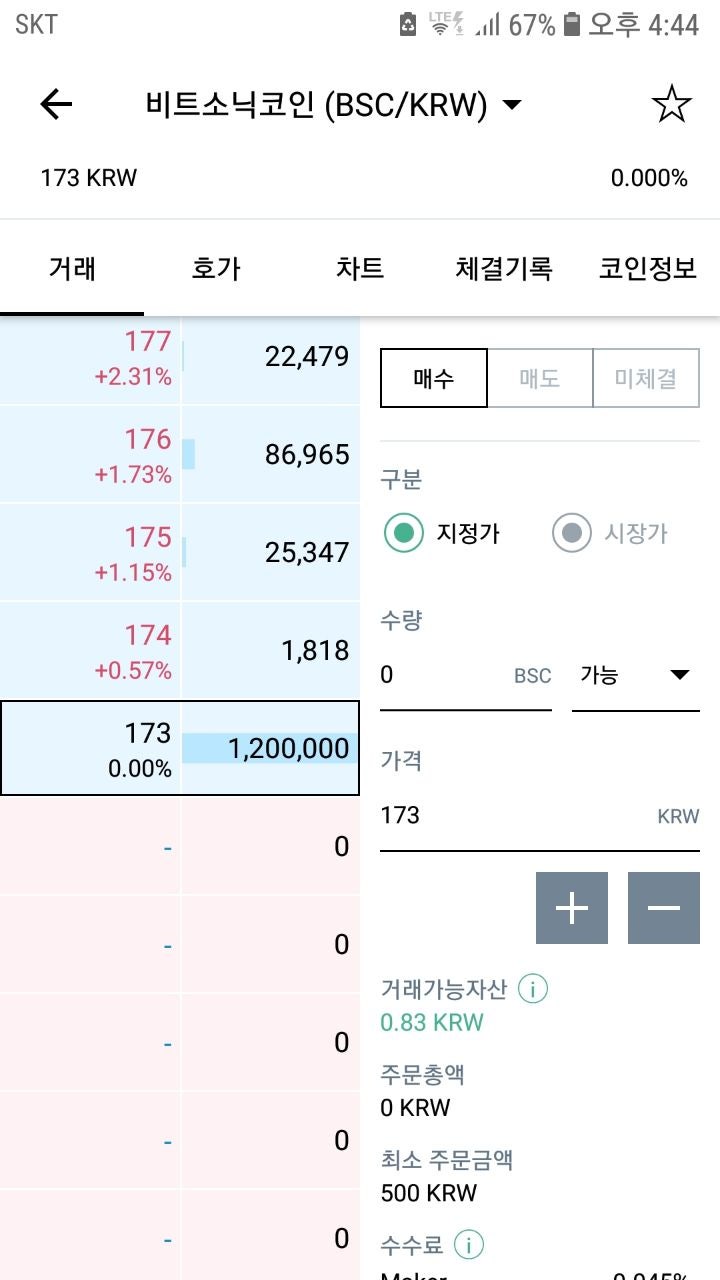The width and height of the screenshot is (720, 1280).
Task: Switch to 시장가 market order mode
Action: tap(572, 533)
